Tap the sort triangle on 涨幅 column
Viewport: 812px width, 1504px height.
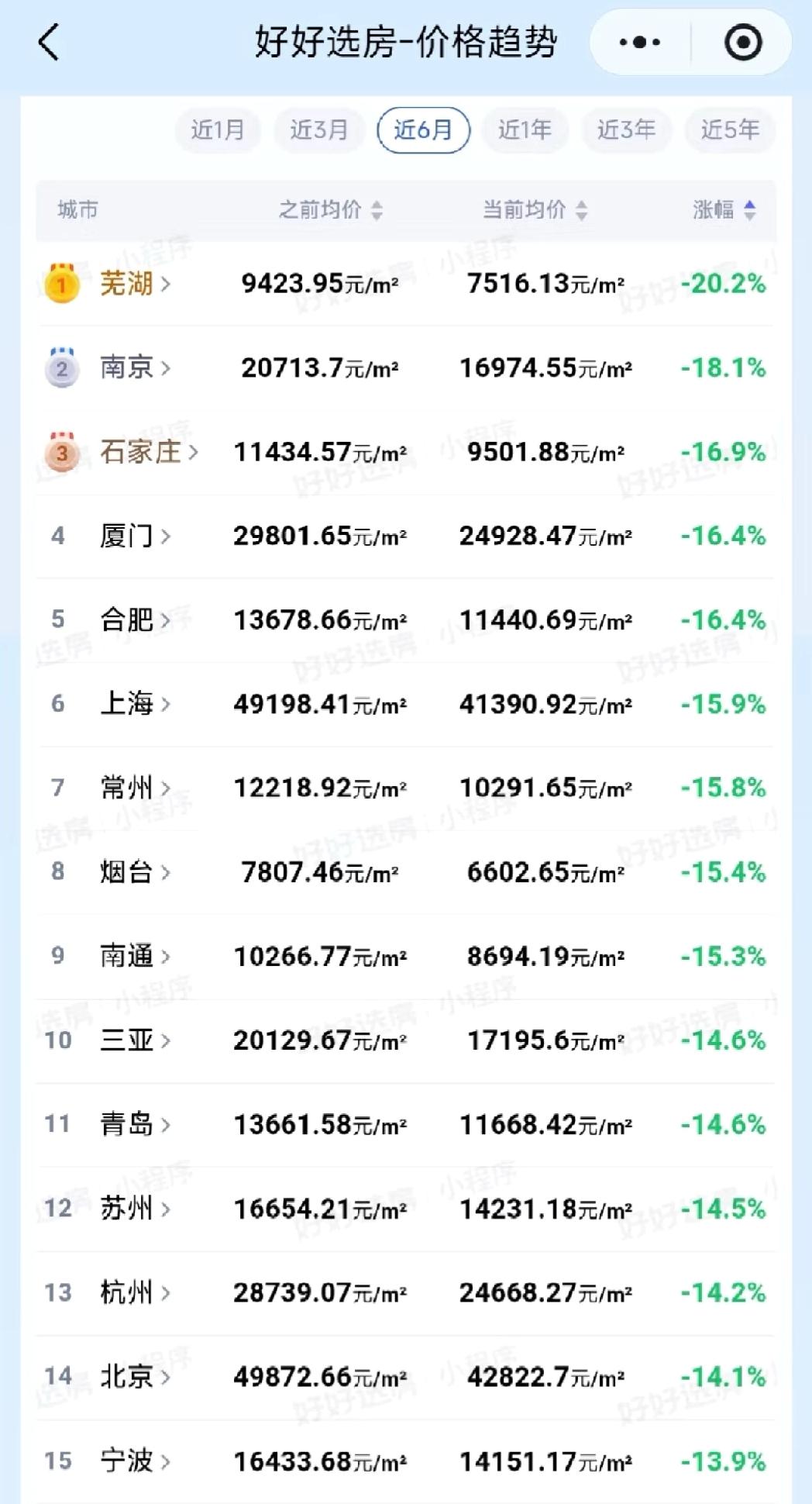pyautogui.click(x=750, y=209)
